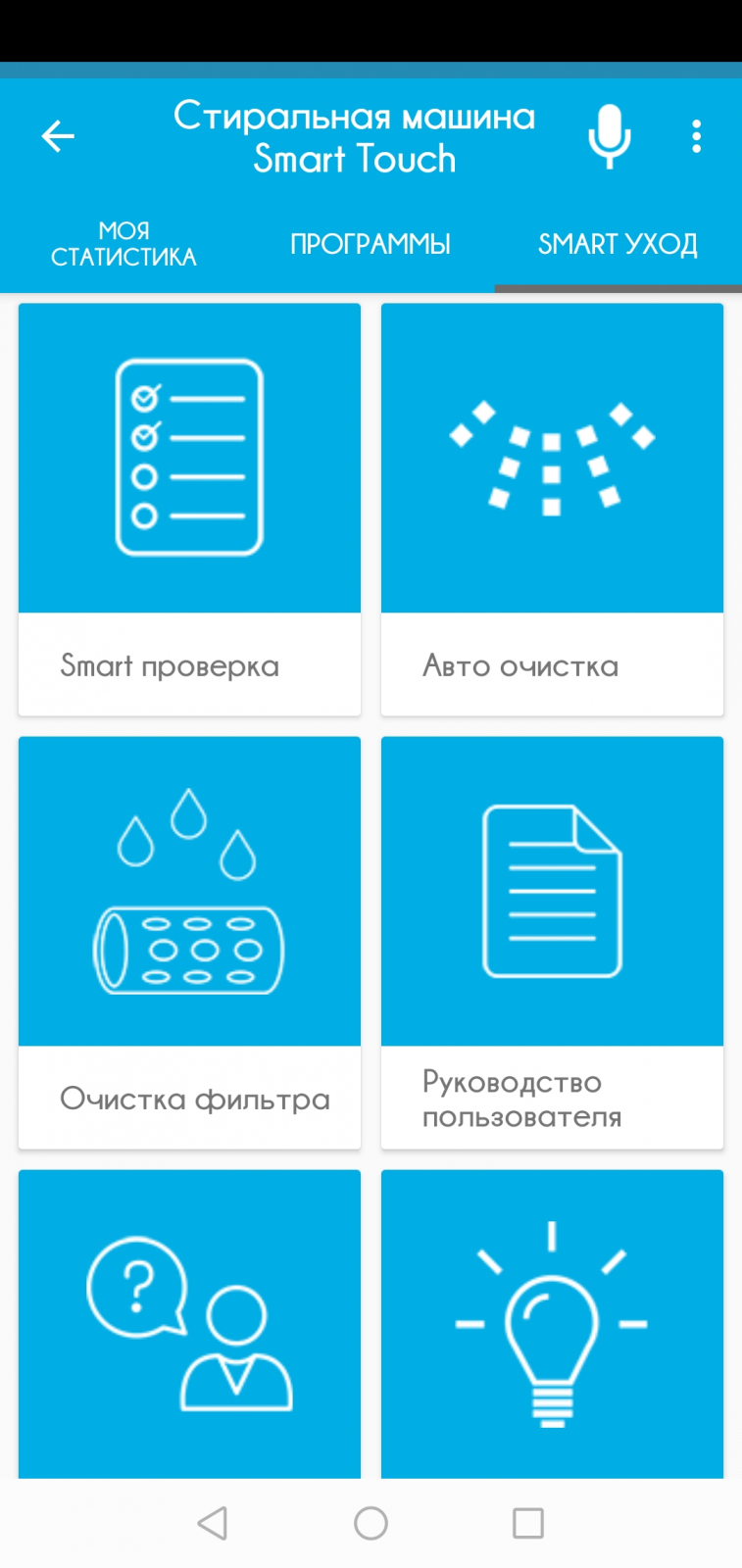Viewport: 742px width, 1568px height.
Task: Tap the system home button
Action: point(371,1523)
